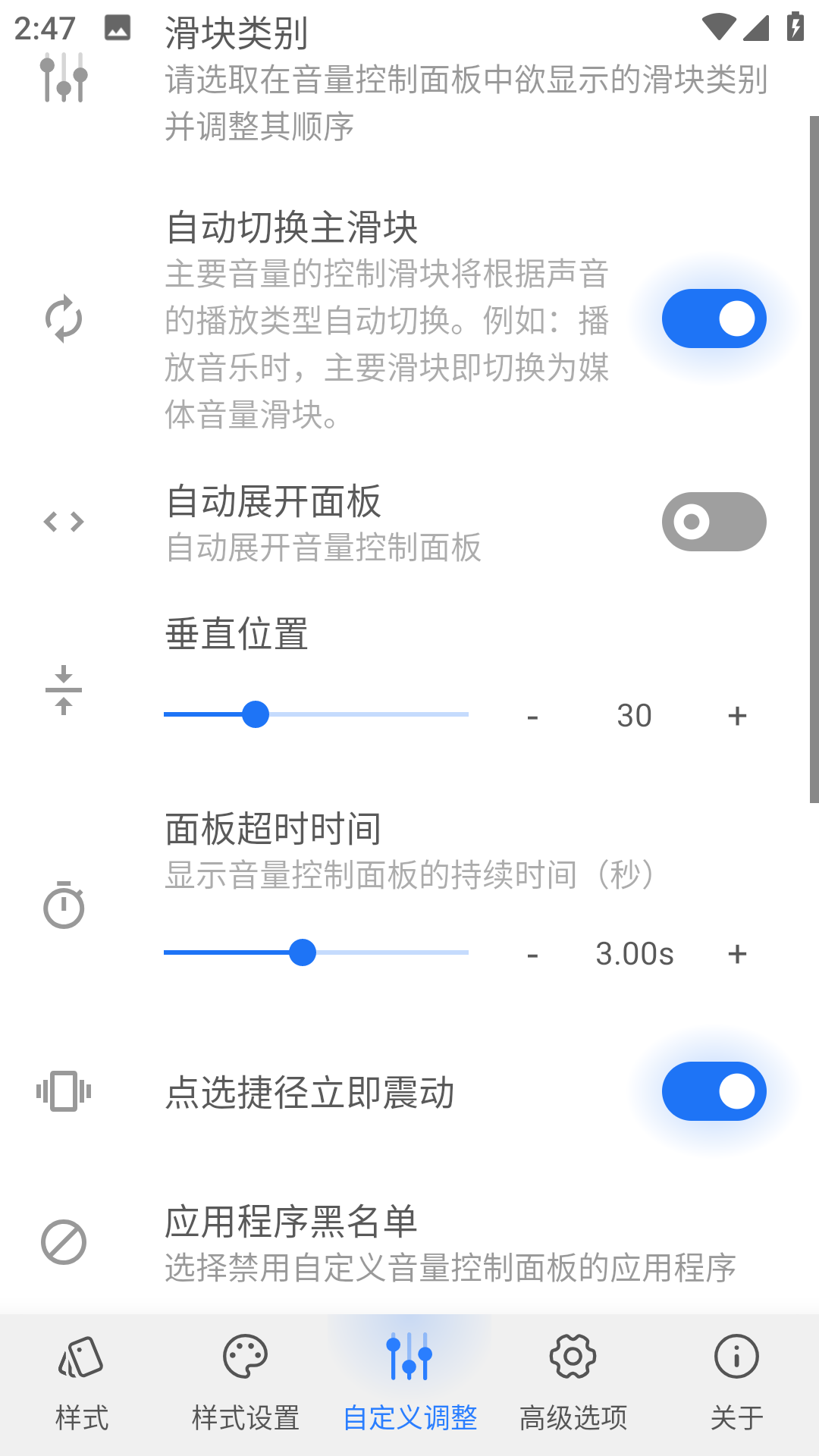The height and width of the screenshot is (1456, 819).
Task: Click the vertical alignment icon near 垂直位置
Action: coord(64,690)
